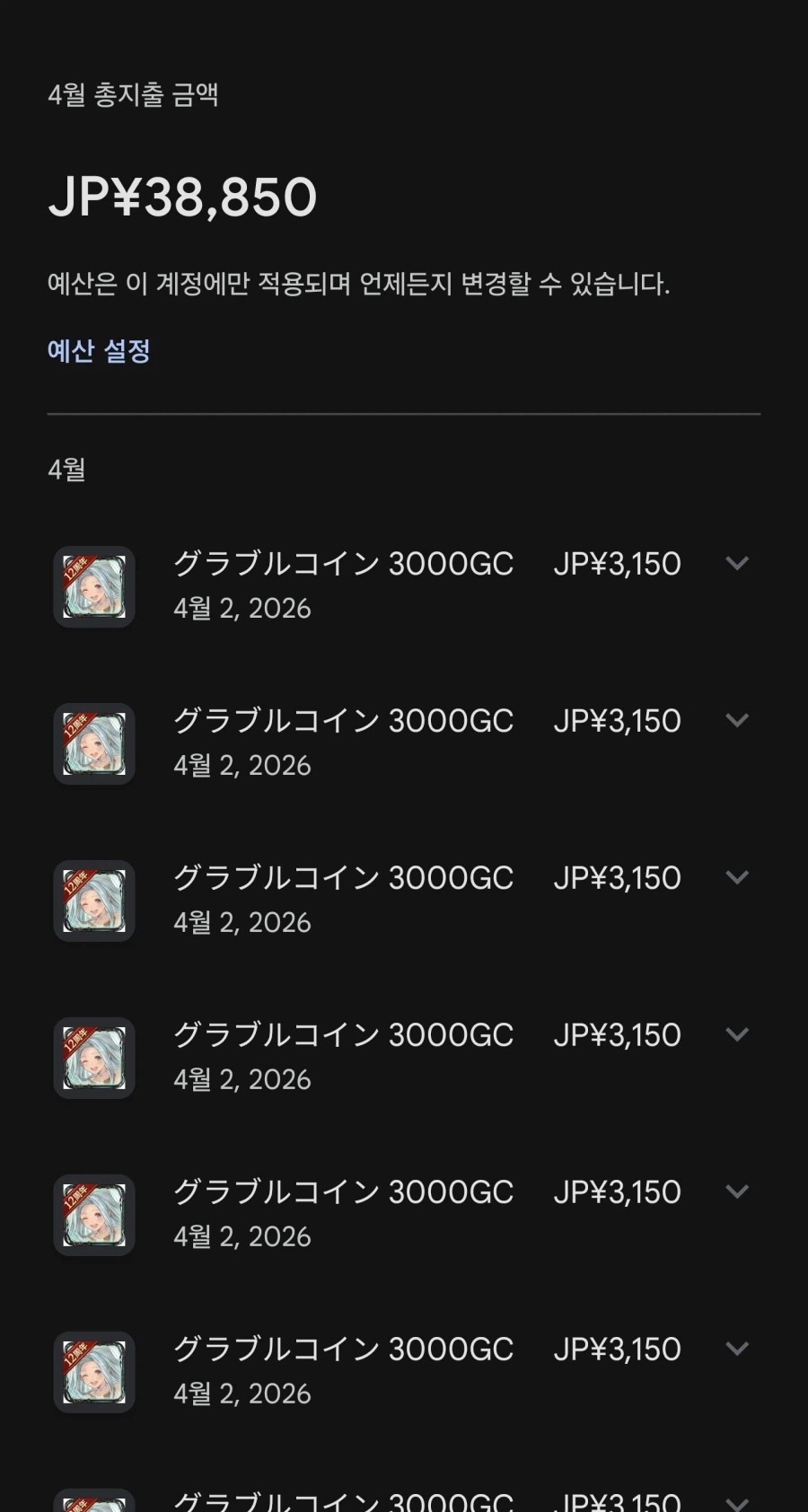The height and width of the screenshot is (1512, 808).
Task: Click the 4월 month section header
Action: (65, 470)
